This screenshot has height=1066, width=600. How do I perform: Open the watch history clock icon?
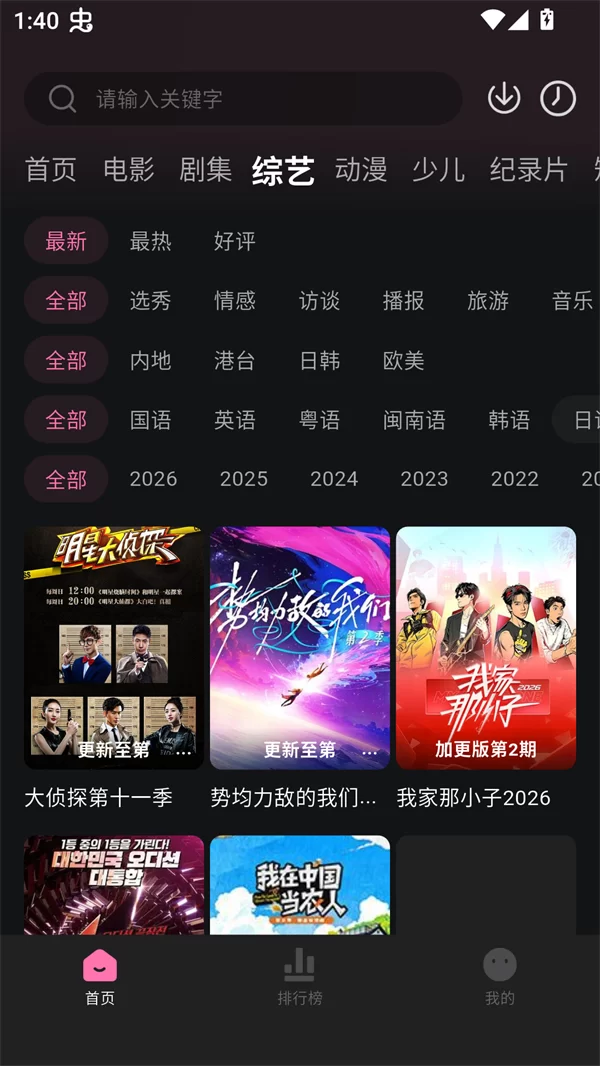coord(558,98)
